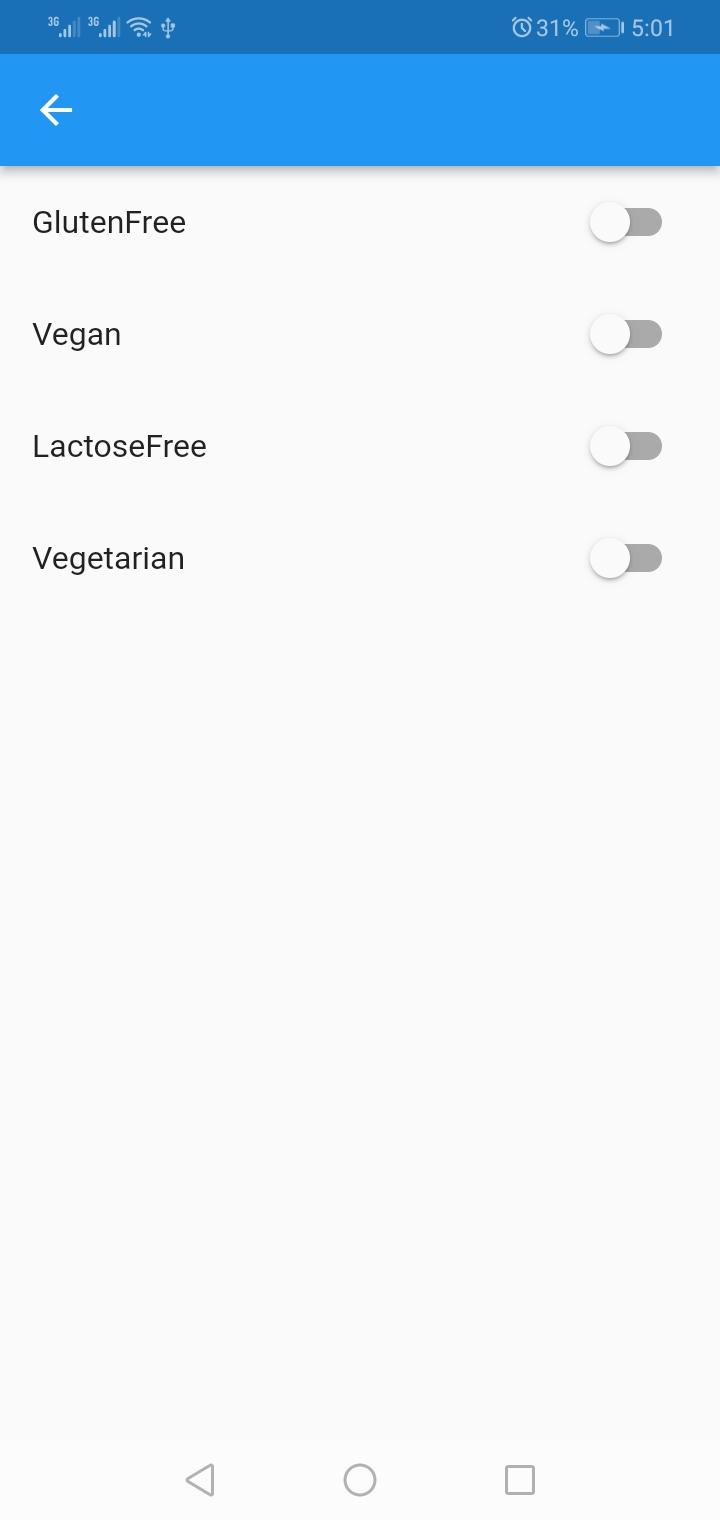The height and width of the screenshot is (1520, 720).
Task: Tap the home circle navigation button
Action: pyautogui.click(x=360, y=1480)
